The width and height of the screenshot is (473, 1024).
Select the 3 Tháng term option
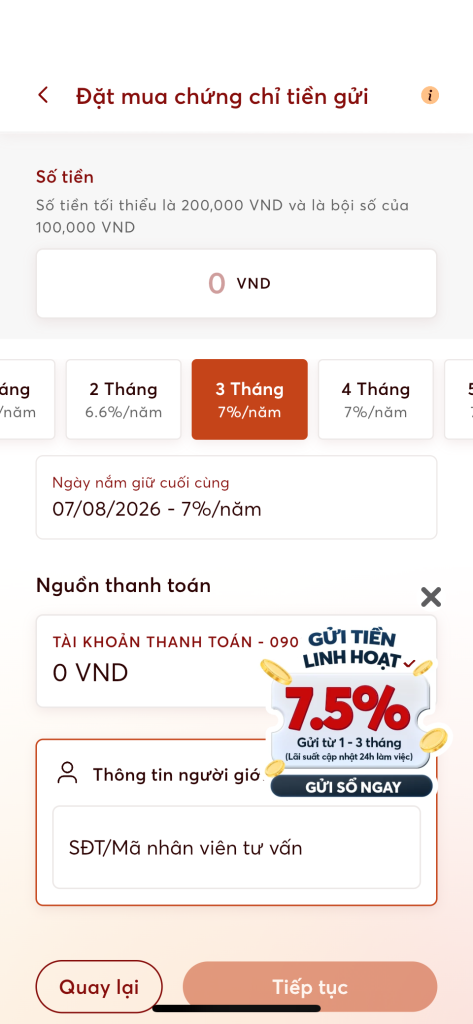(x=250, y=399)
